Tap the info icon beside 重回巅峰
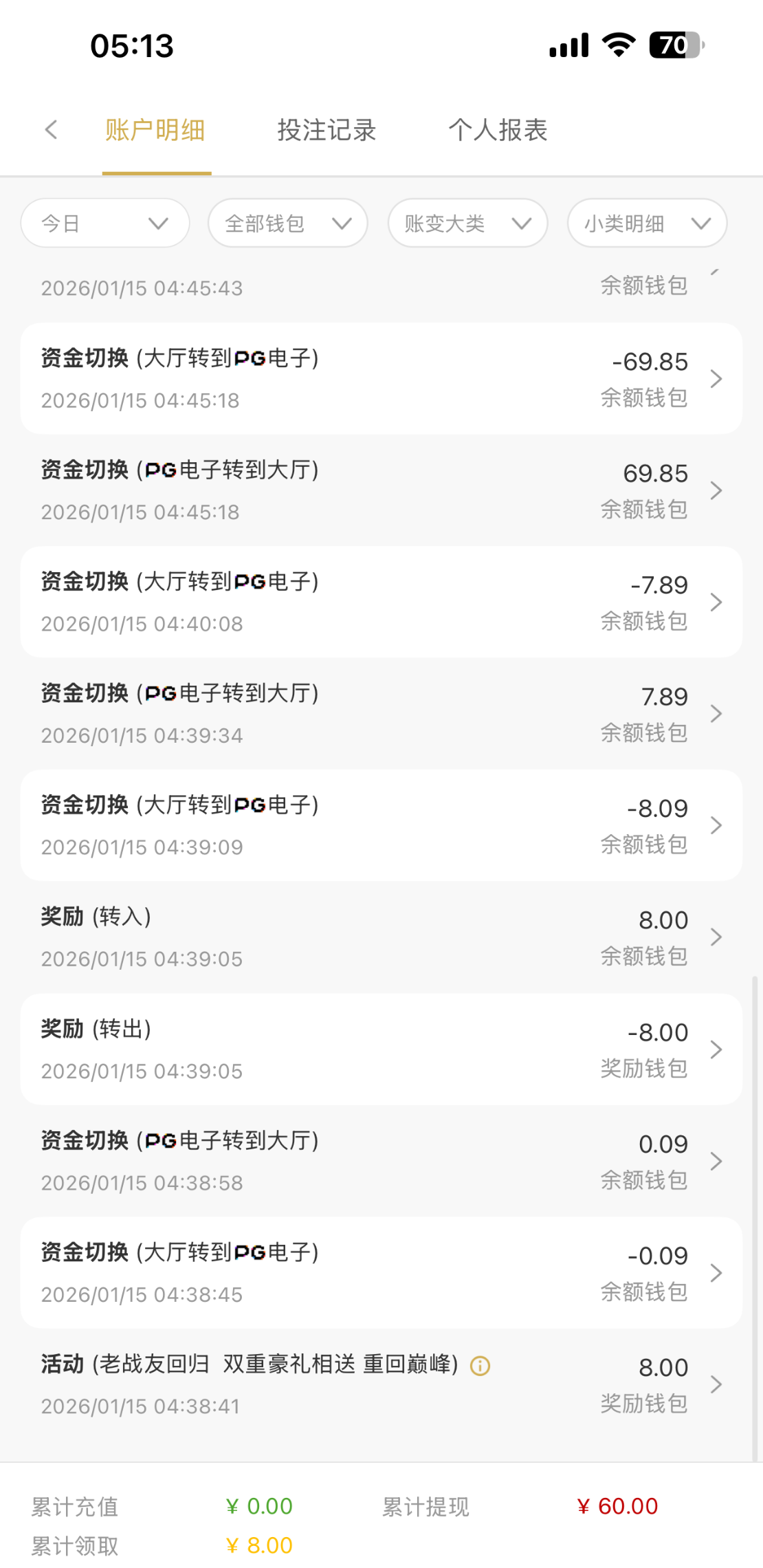Screen dimensions: 763x1568 pyautogui.click(x=480, y=1366)
